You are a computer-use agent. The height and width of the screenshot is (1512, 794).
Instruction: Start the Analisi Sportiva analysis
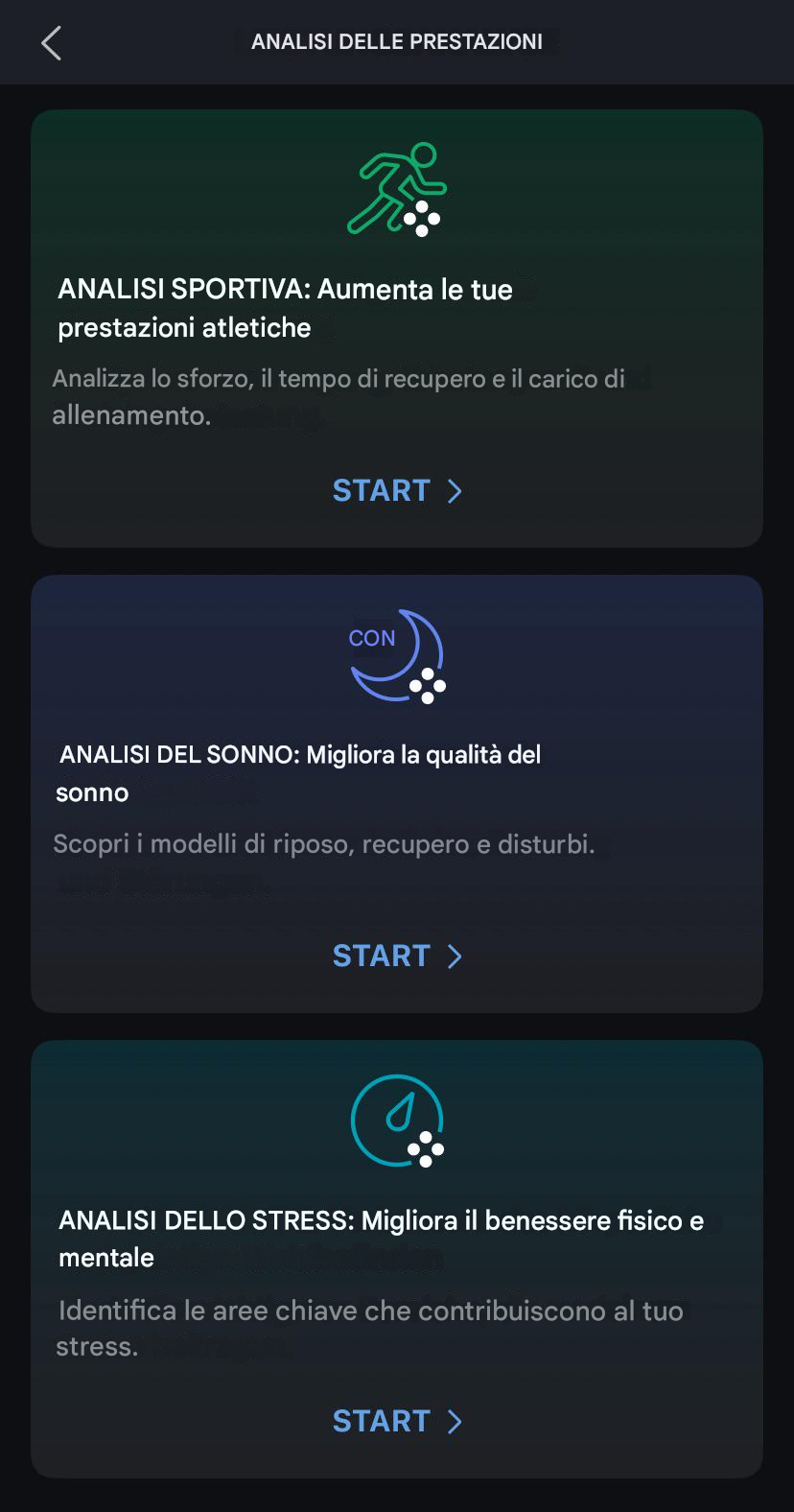[x=397, y=490]
